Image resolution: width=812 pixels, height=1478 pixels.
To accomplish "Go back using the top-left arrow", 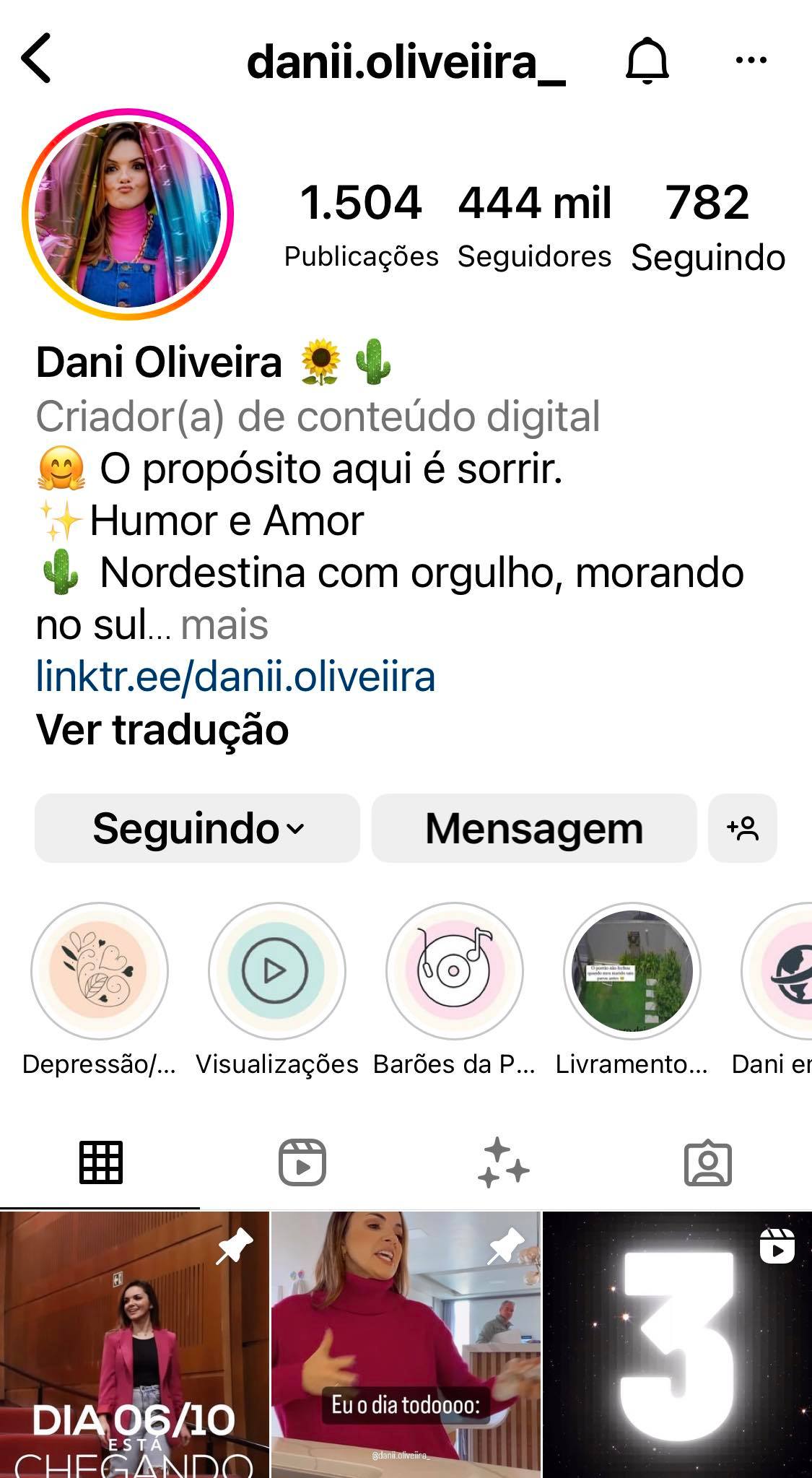I will click(x=36, y=59).
